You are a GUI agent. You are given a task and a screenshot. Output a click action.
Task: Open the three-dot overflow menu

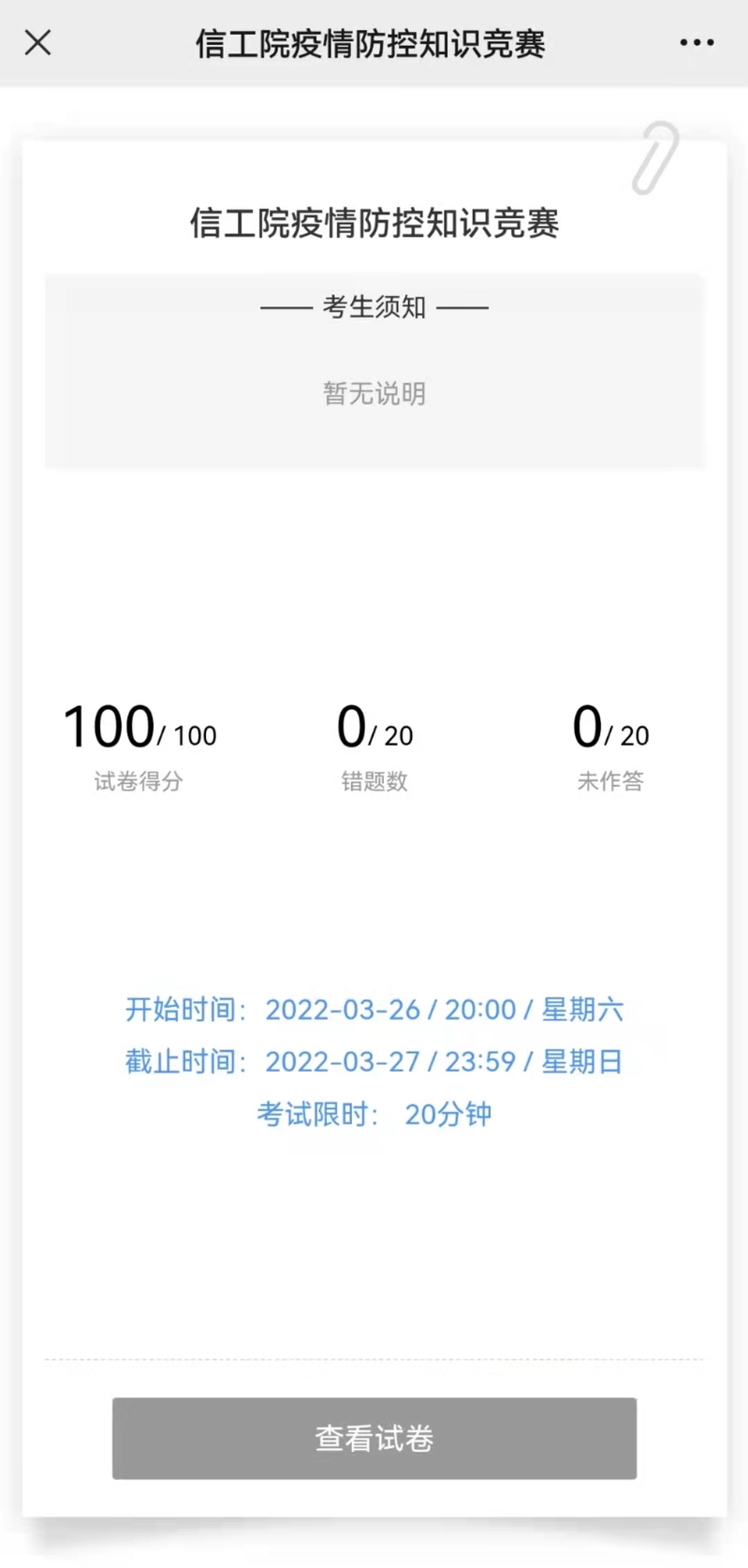[x=697, y=42]
